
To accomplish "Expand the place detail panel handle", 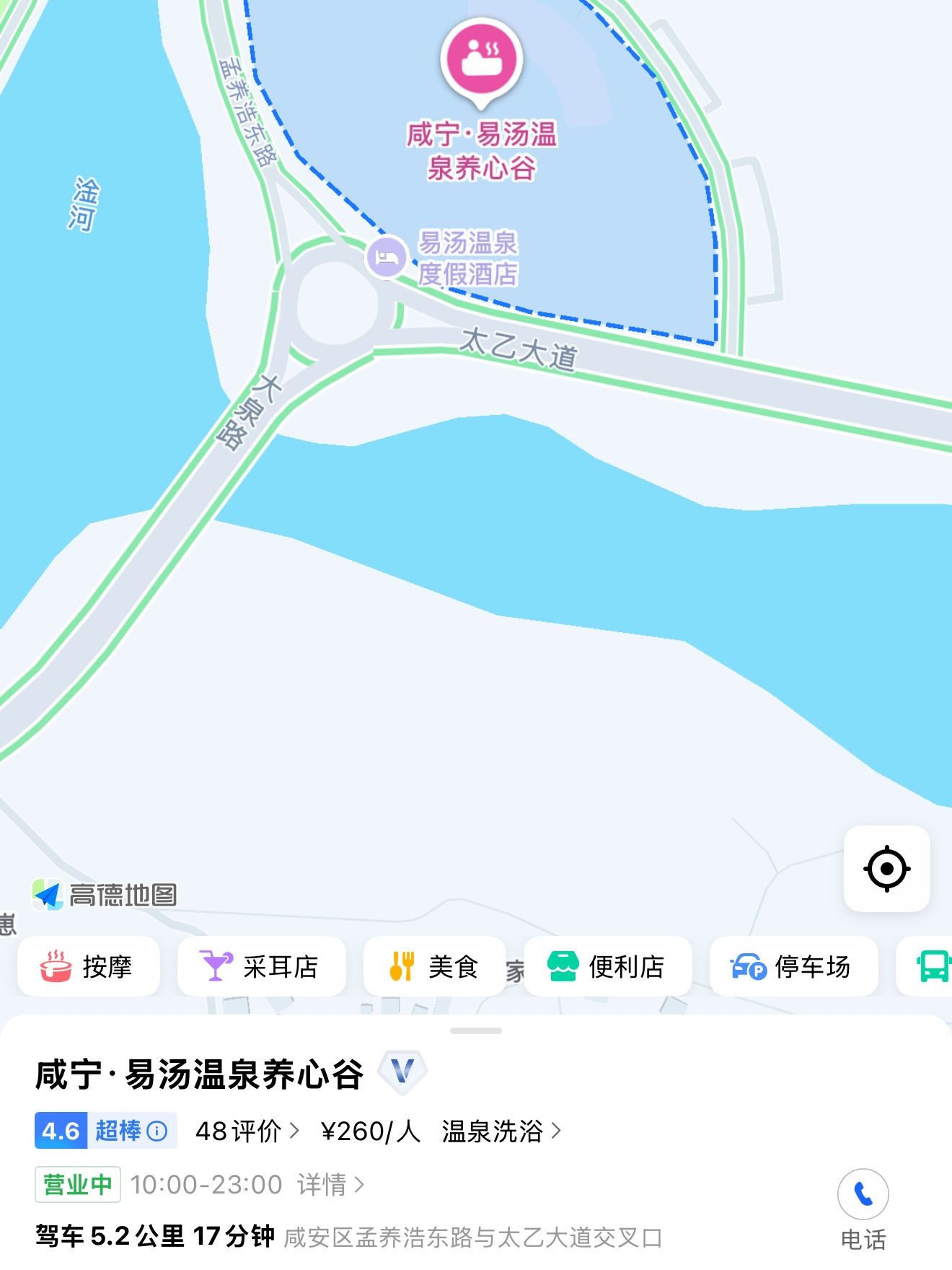I will (x=476, y=1031).
